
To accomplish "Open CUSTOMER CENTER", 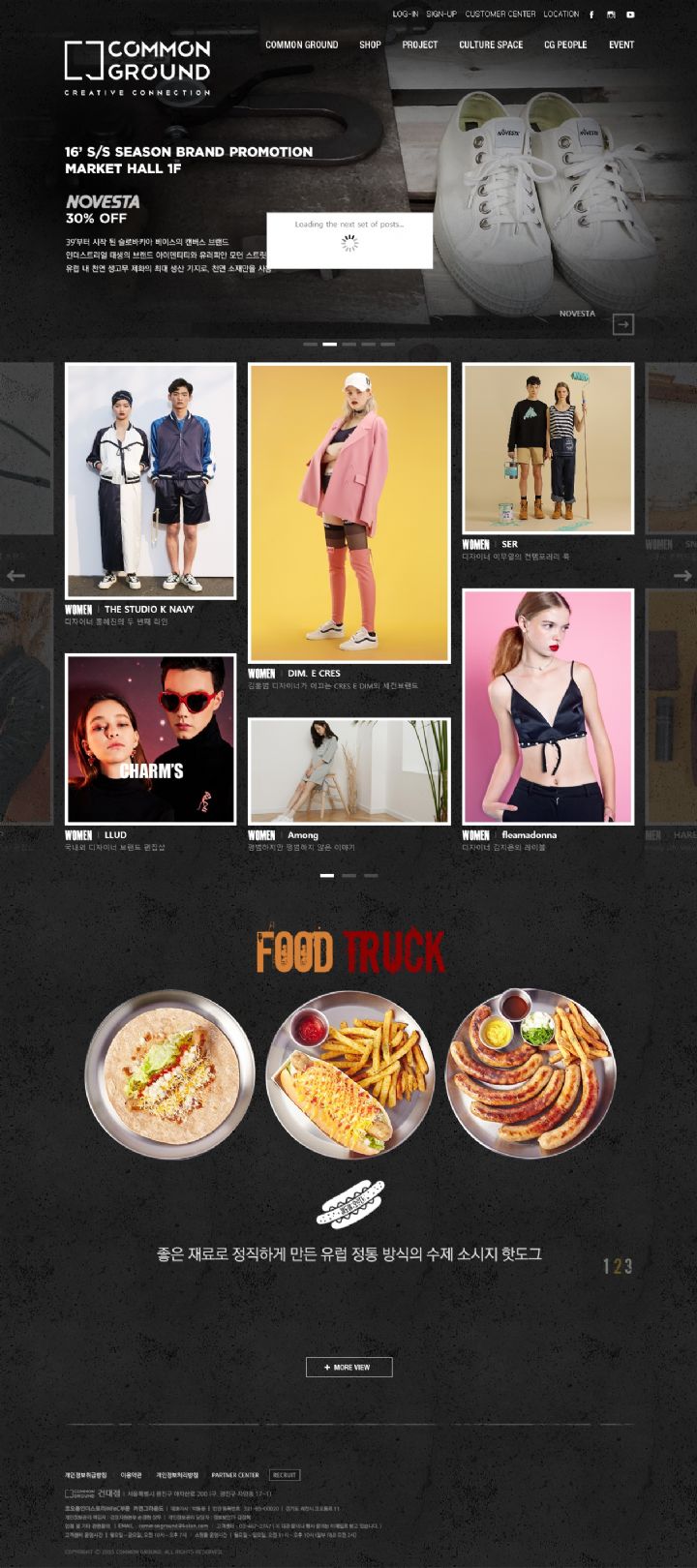I will click(500, 15).
